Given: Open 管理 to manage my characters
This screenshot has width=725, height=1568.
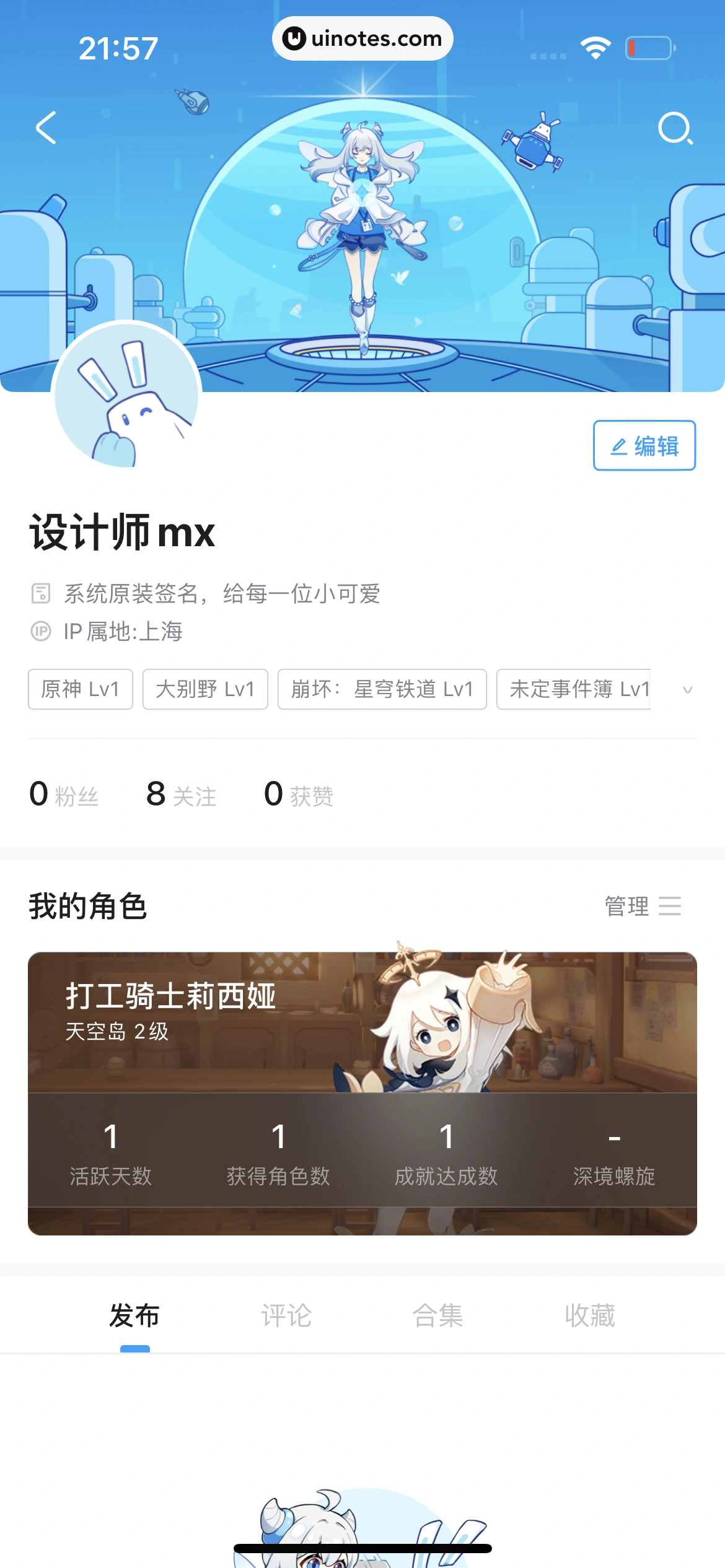Looking at the screenshot, I should coord(643,906).
